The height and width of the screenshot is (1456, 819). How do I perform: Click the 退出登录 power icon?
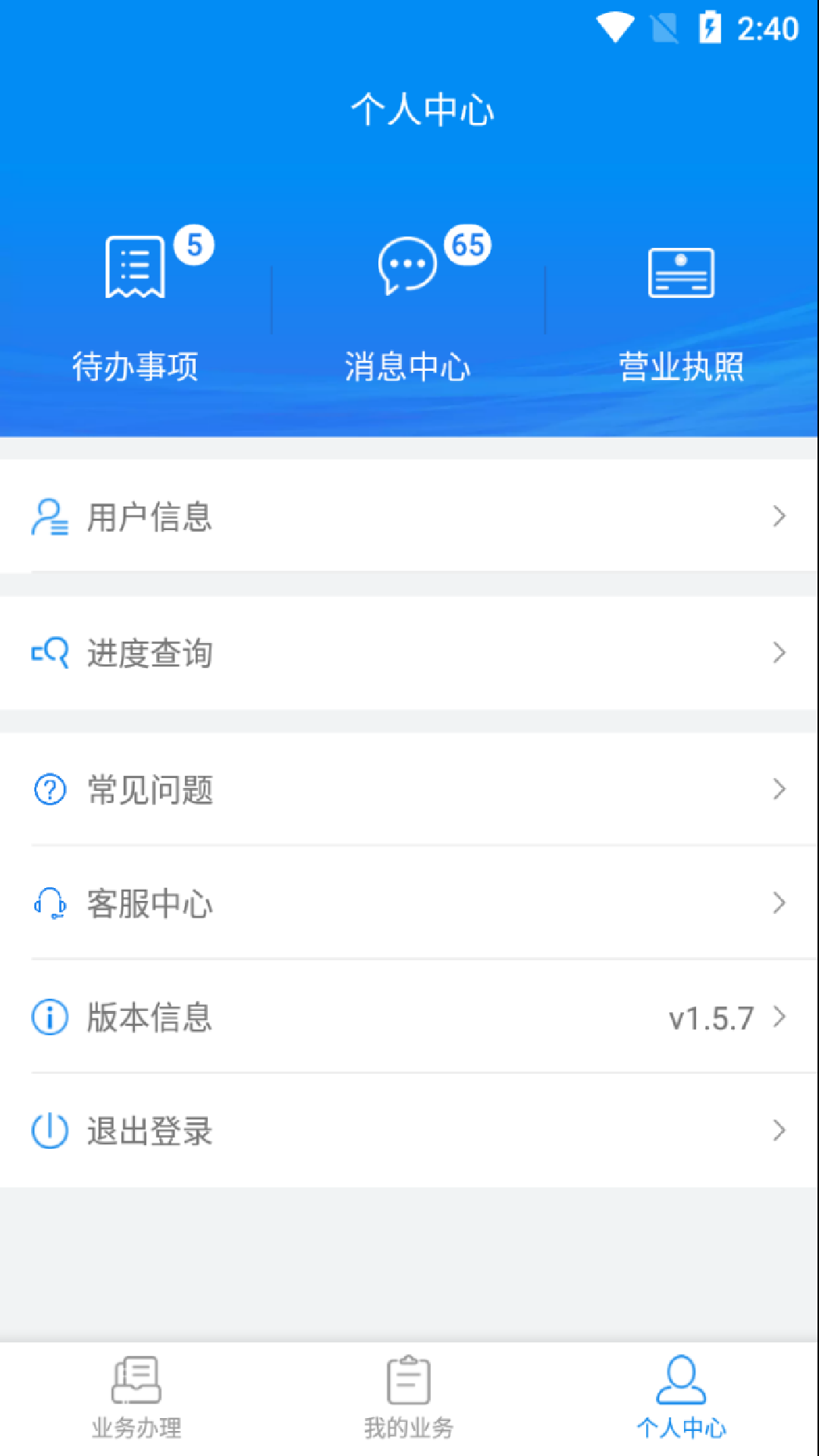(x=49, y=1131)
